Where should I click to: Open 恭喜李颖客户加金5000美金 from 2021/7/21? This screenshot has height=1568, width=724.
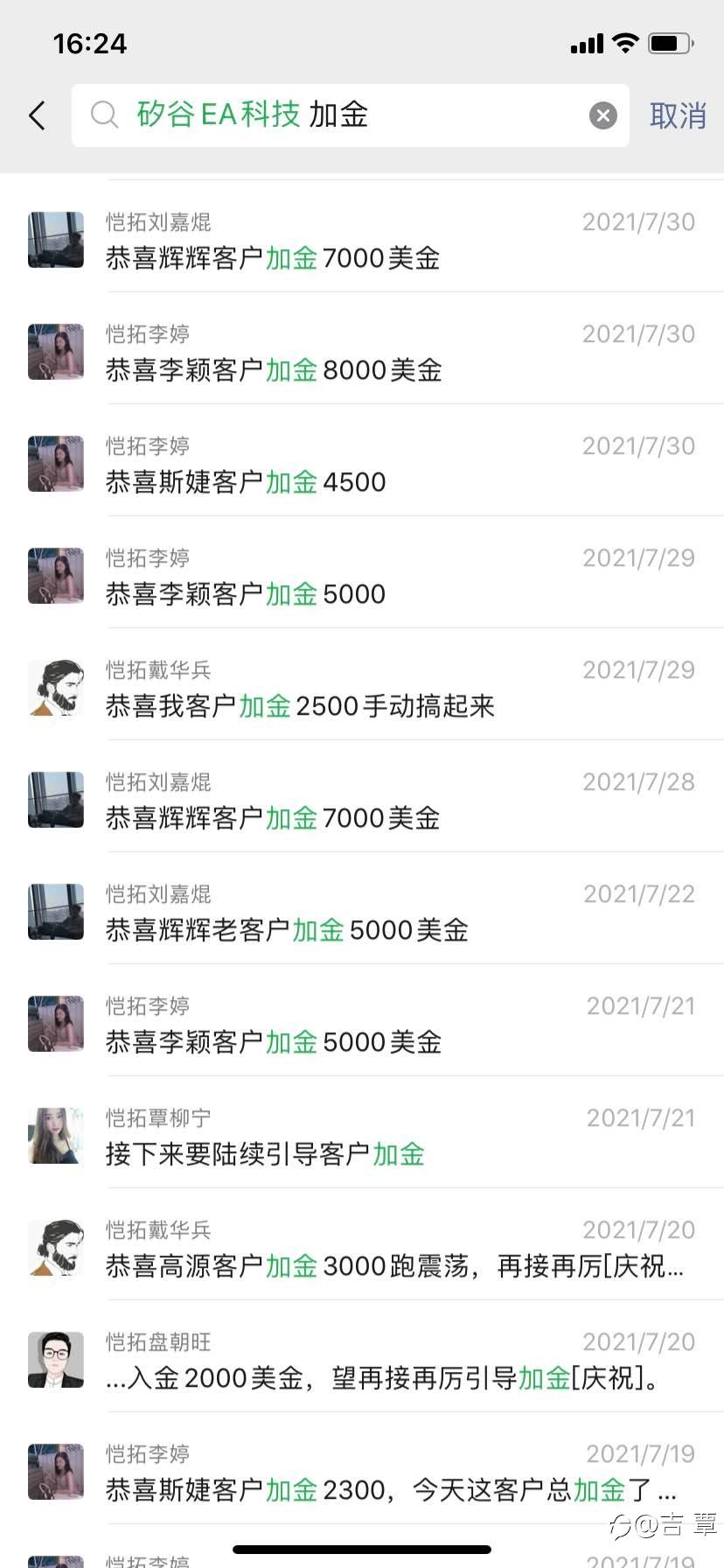(362, 1020)
